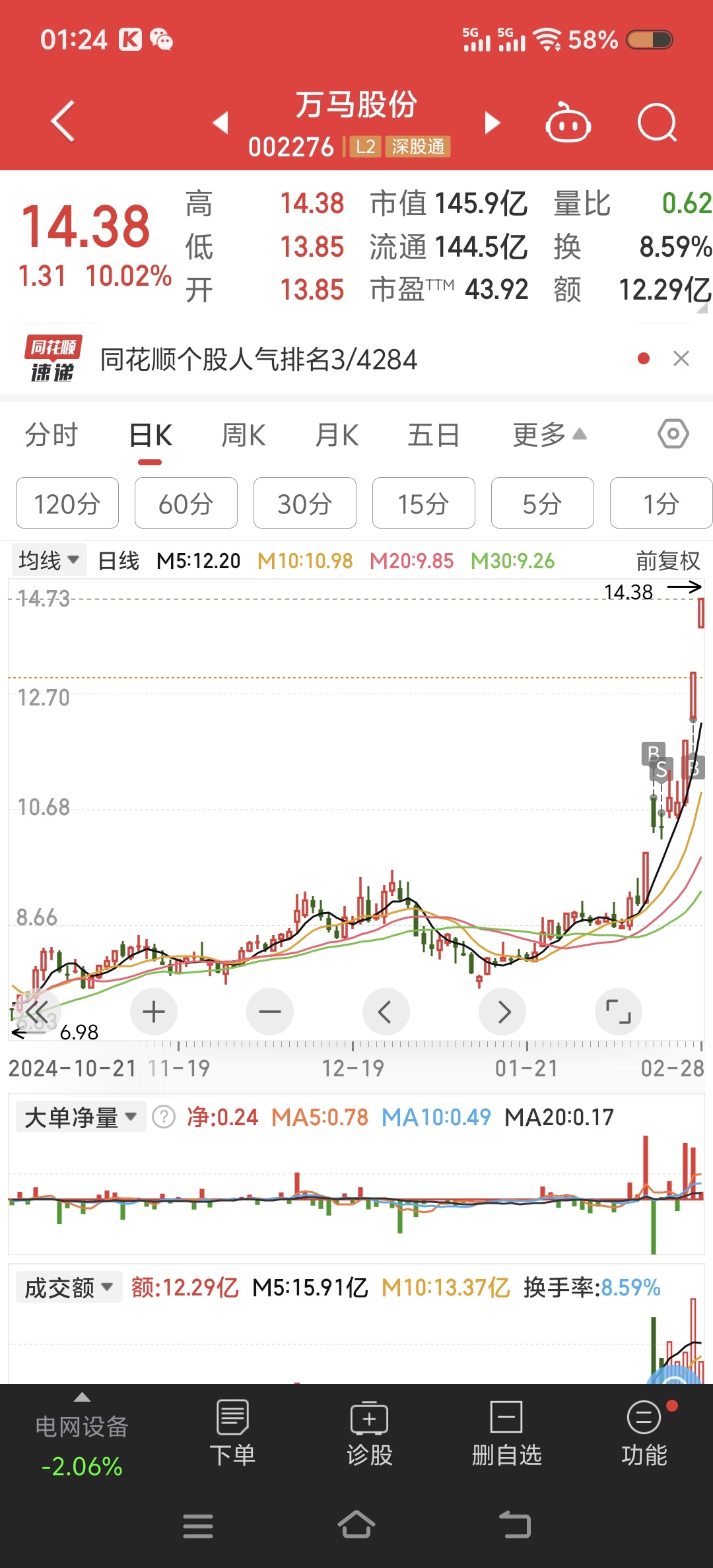713x1568 pixels.
Task: Switch to the 分时 chart tab
Action: (51, 436)
